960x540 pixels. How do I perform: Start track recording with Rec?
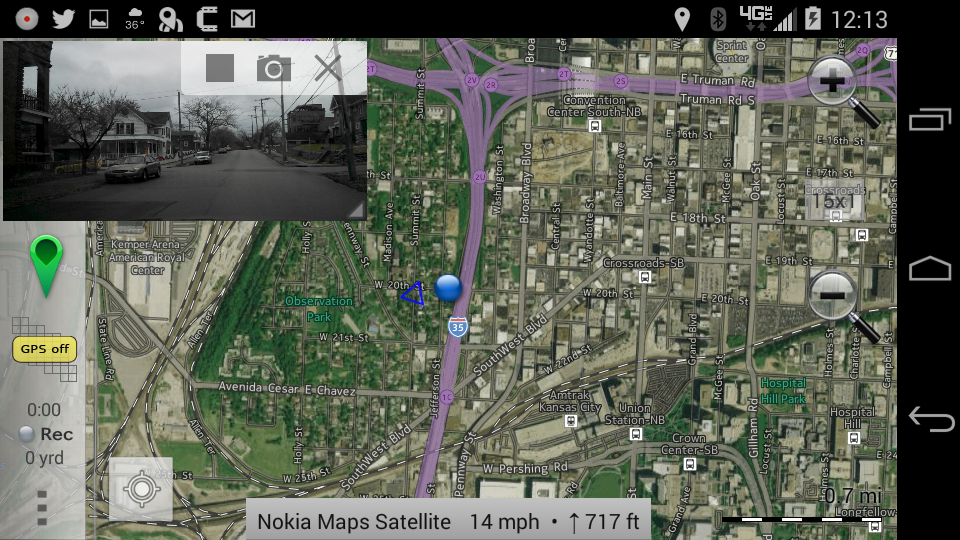tap(46, 434)
